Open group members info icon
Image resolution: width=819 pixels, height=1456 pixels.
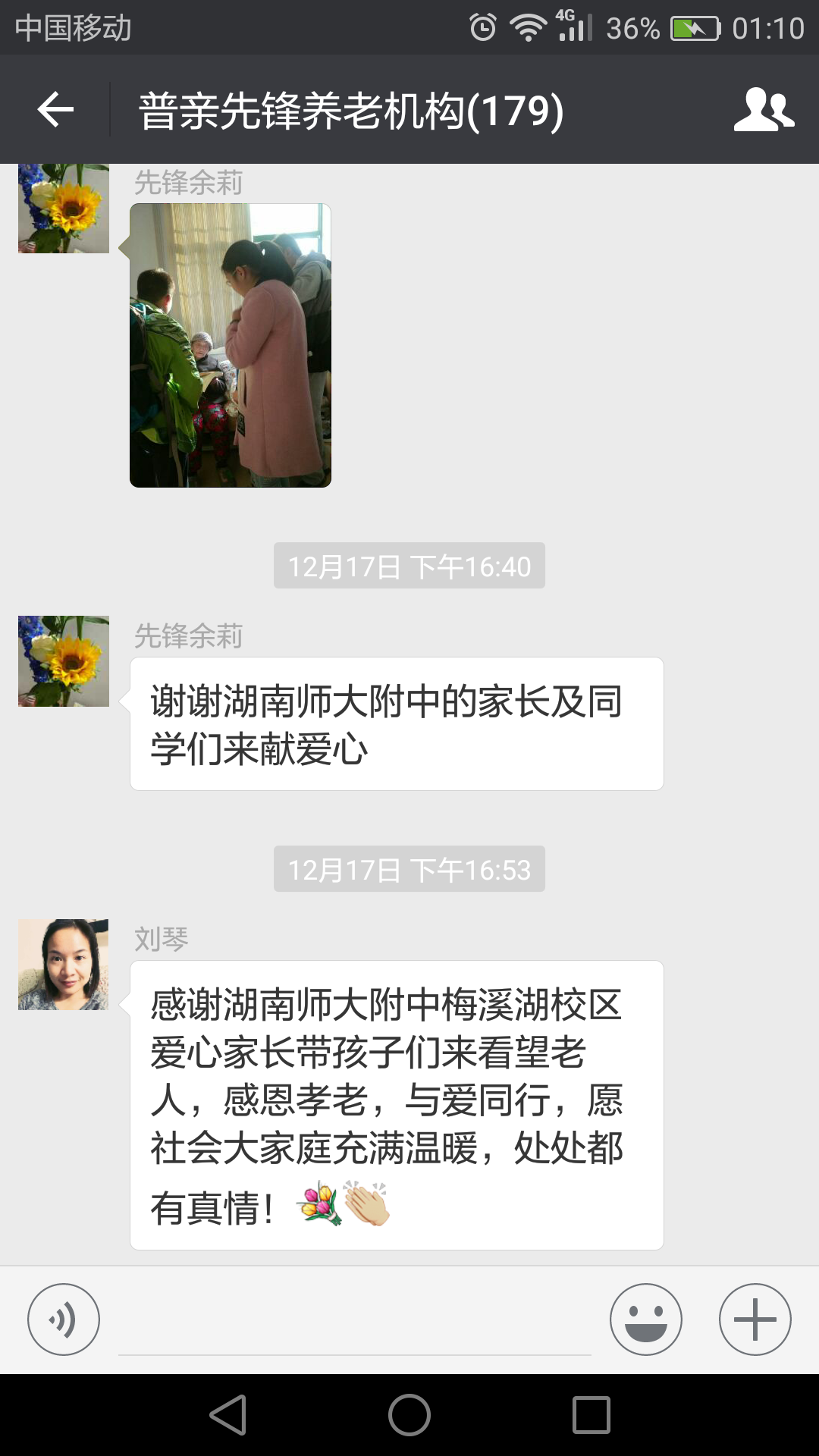763,110
